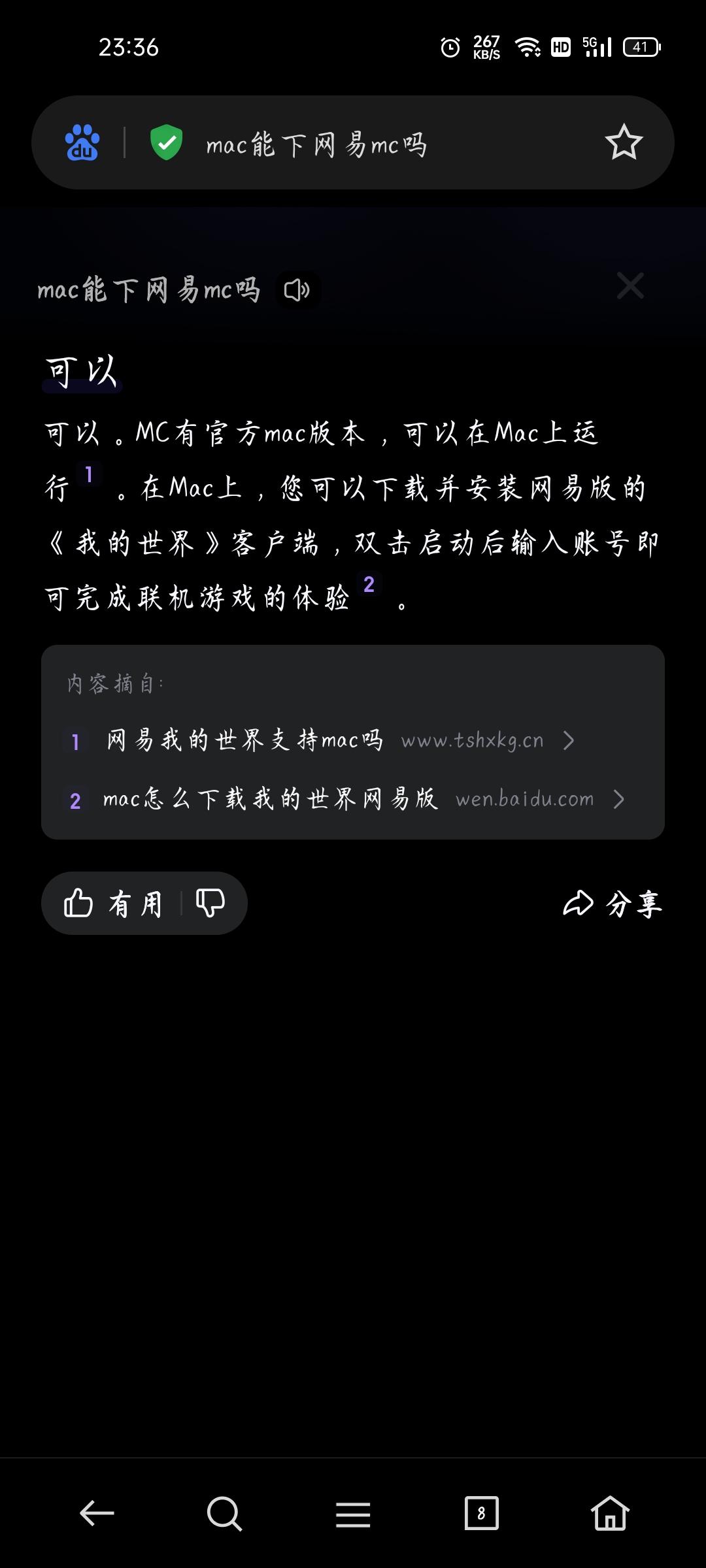Screen dimensions: 706x1568
Task: Tap the speaker icon to read answer aloud
Action: 299,289
